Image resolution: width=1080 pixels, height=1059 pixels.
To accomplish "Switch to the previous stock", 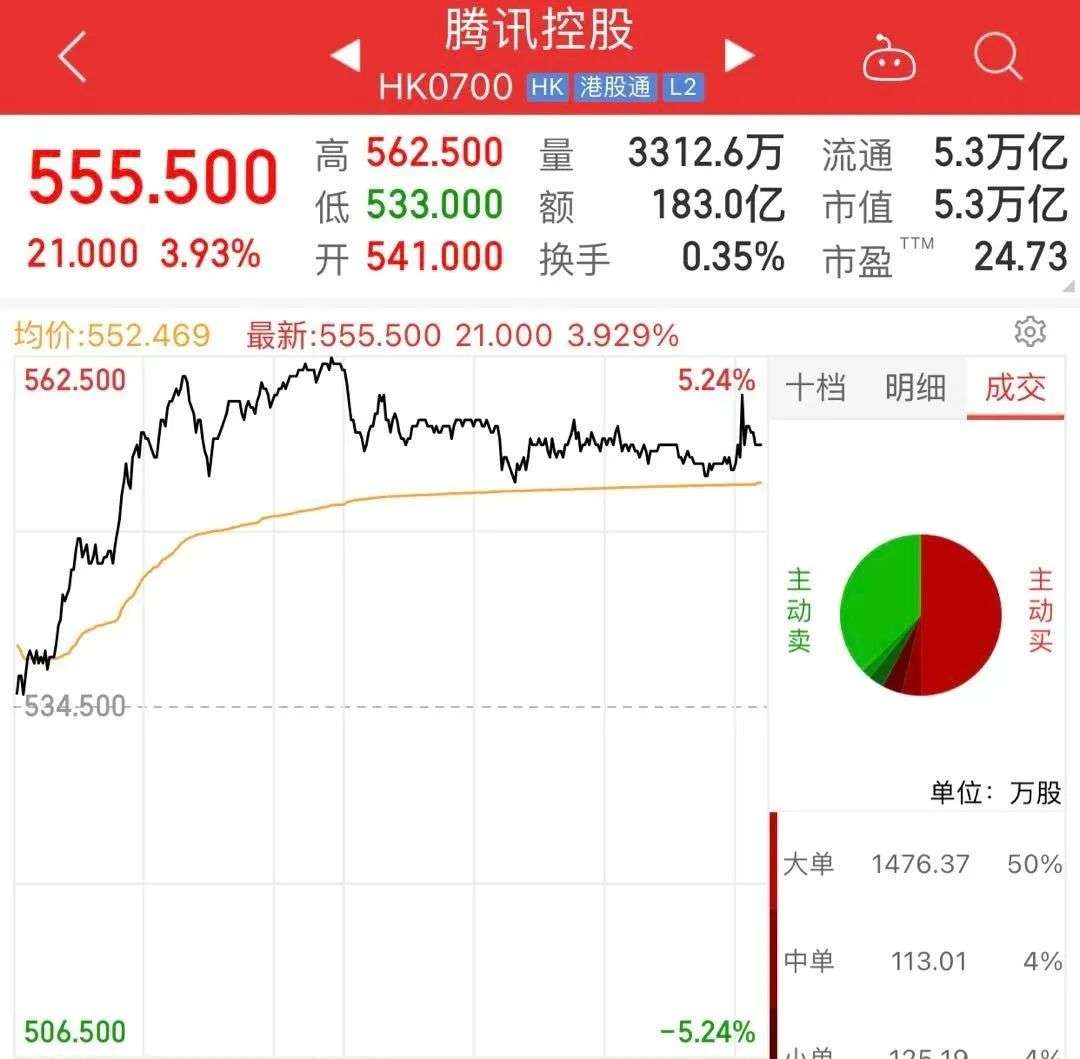I will pyautogui.click(x=345, y=55).
